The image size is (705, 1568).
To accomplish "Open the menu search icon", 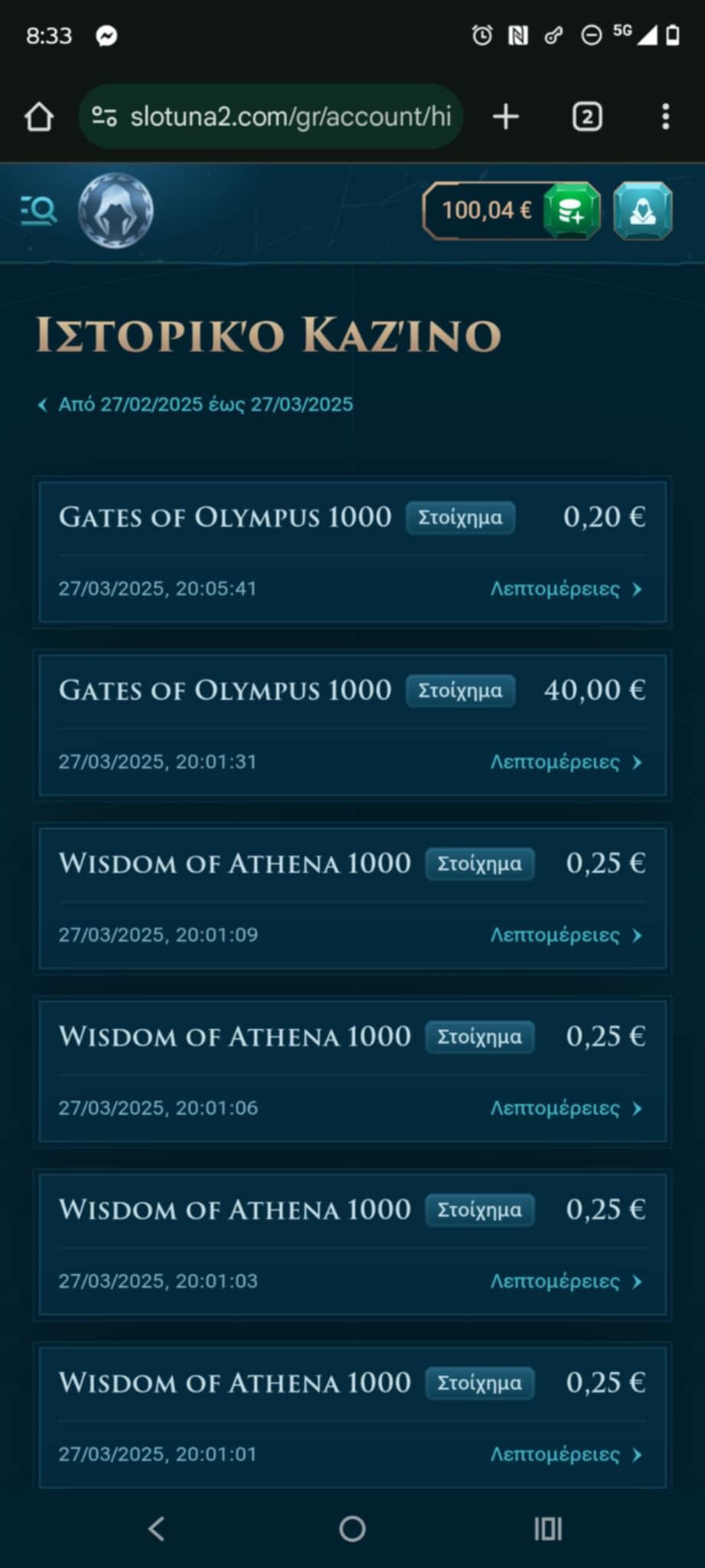I will coord(38,210).
